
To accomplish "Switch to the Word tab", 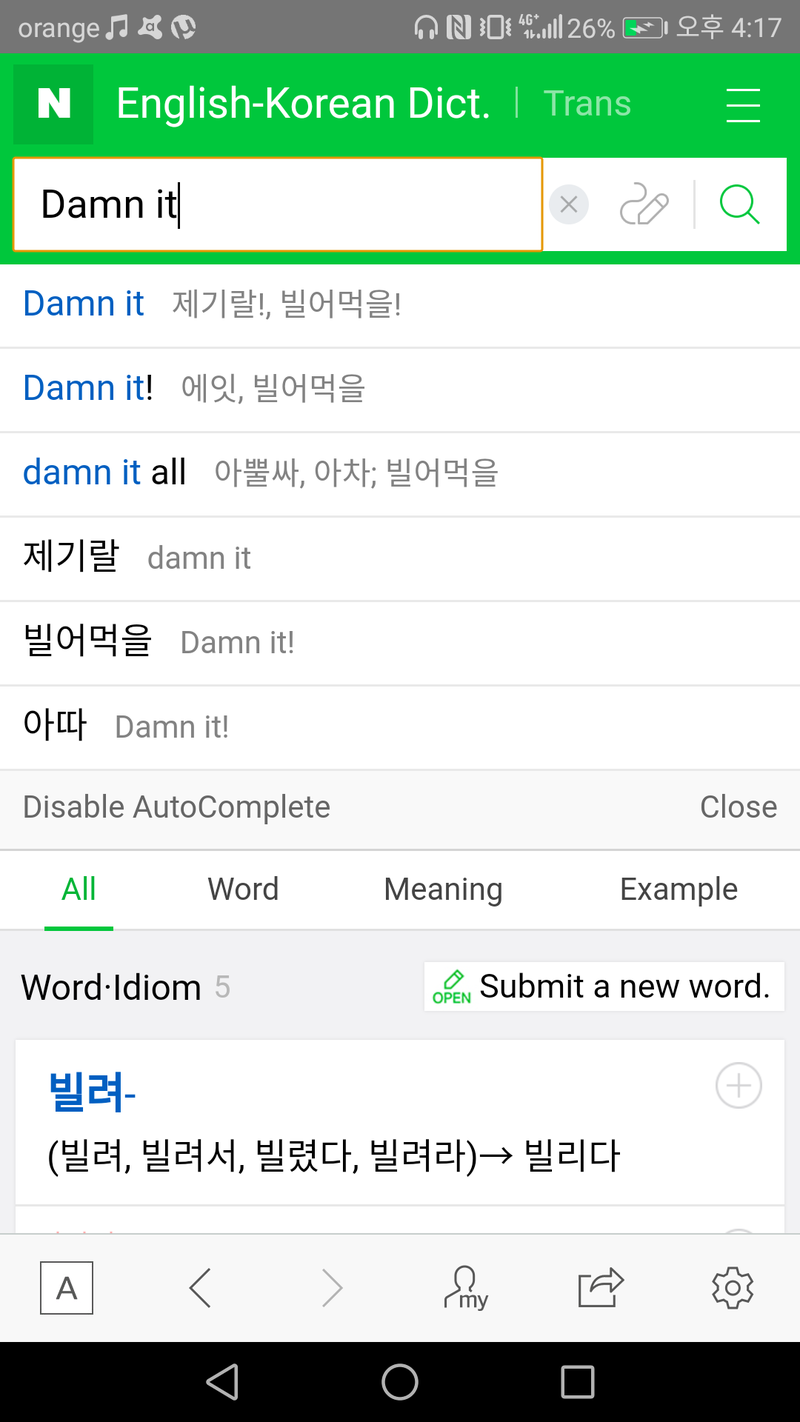I will click(x=243, y=889).
